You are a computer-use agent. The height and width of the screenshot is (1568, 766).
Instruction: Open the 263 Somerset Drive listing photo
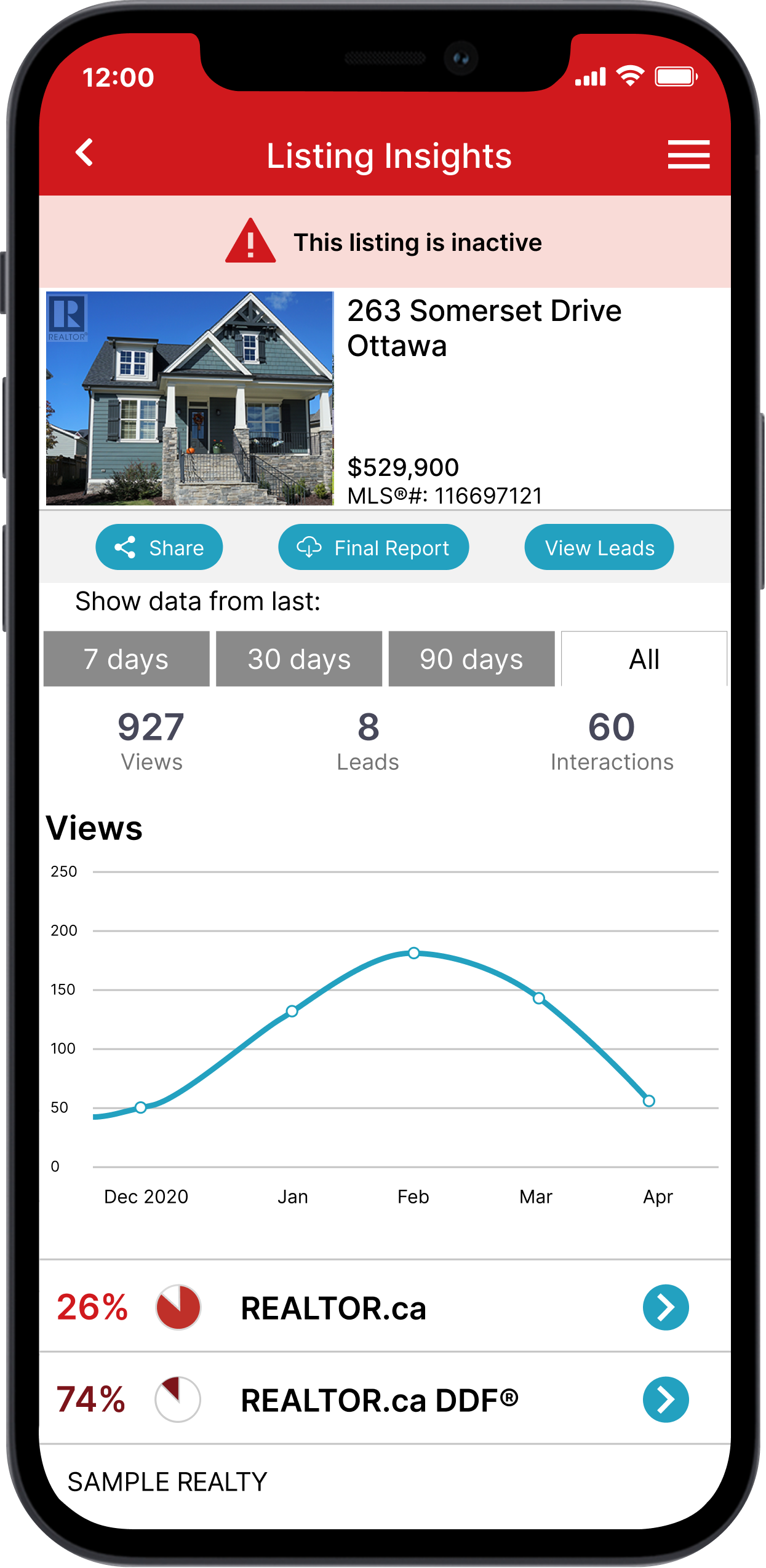[x=190, y=398]
